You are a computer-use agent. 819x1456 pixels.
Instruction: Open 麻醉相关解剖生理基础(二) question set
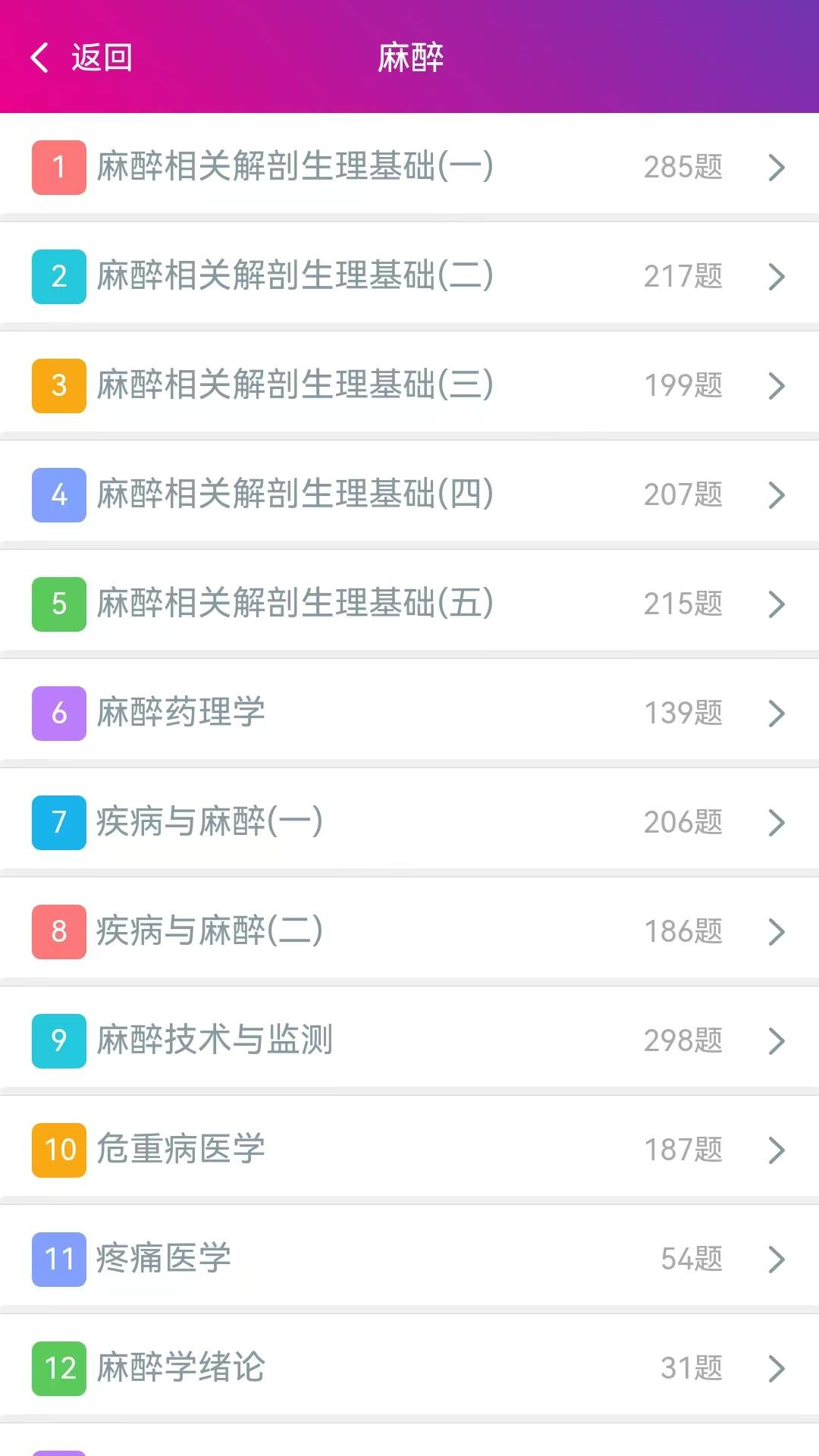pyautogui.click(x=409, y=276)
